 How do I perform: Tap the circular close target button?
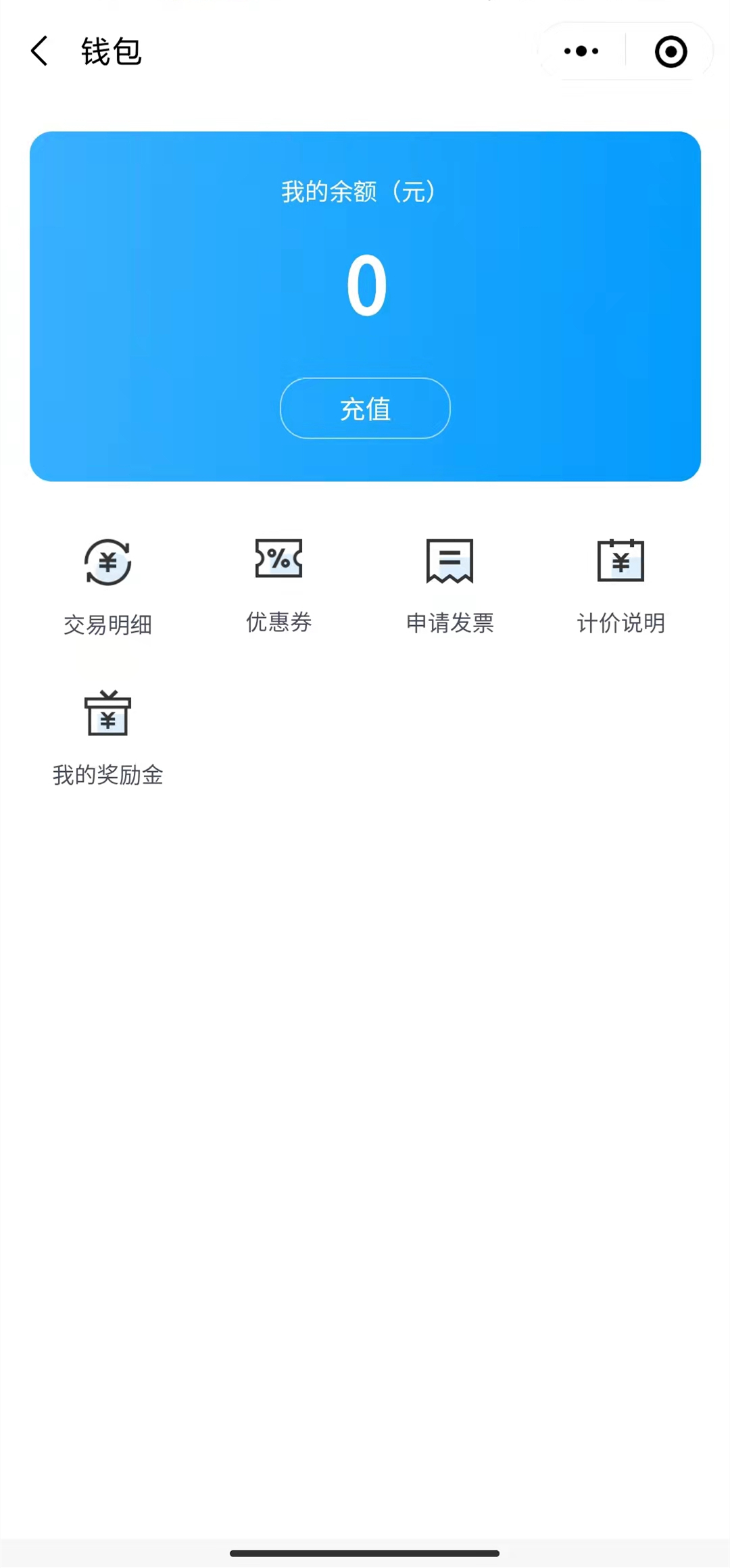[670, 51]
